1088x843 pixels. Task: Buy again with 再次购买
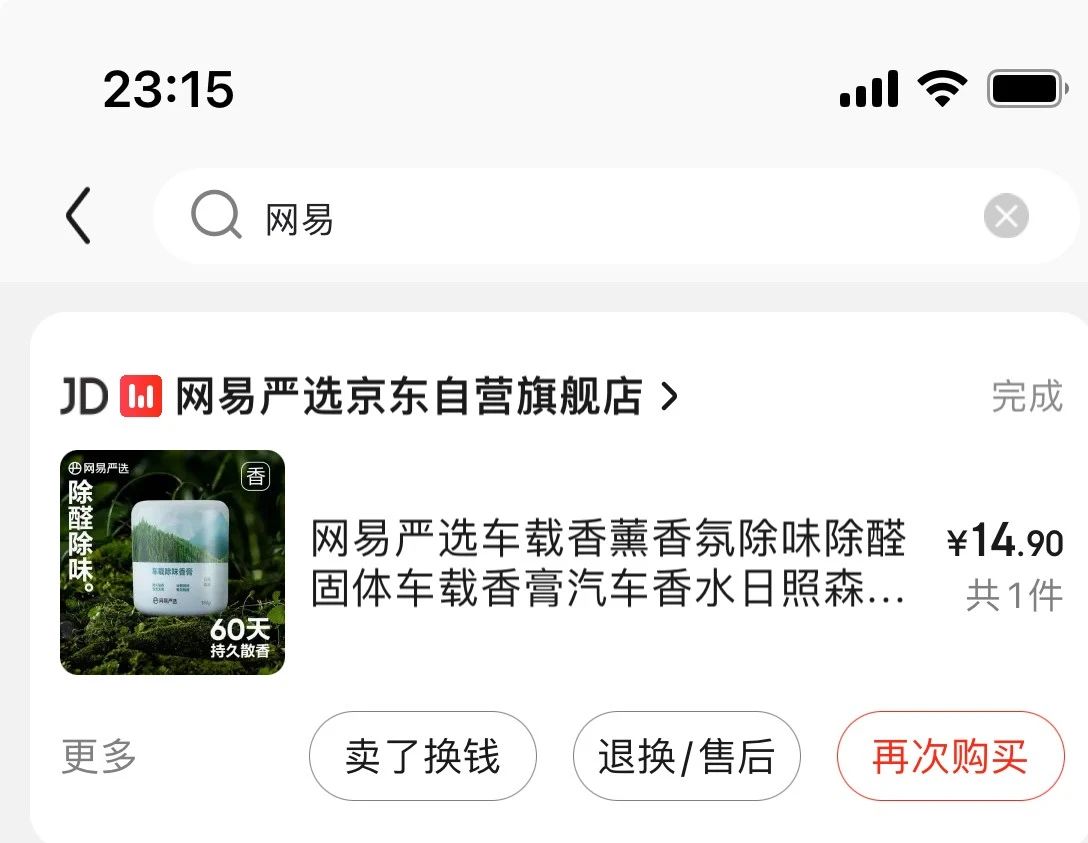[x=949, y=756]
